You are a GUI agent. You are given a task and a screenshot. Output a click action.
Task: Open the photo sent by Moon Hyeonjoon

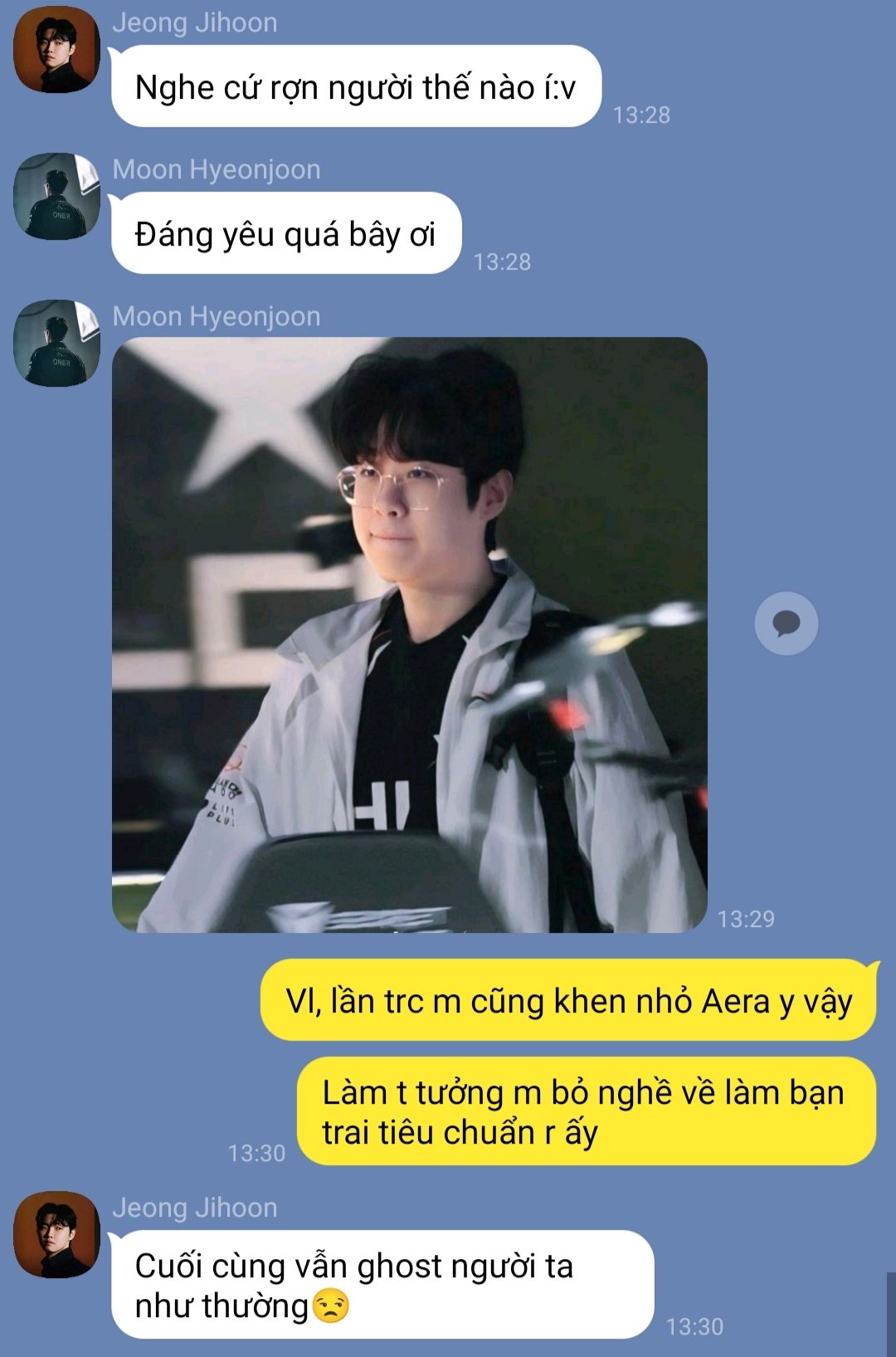409,634
